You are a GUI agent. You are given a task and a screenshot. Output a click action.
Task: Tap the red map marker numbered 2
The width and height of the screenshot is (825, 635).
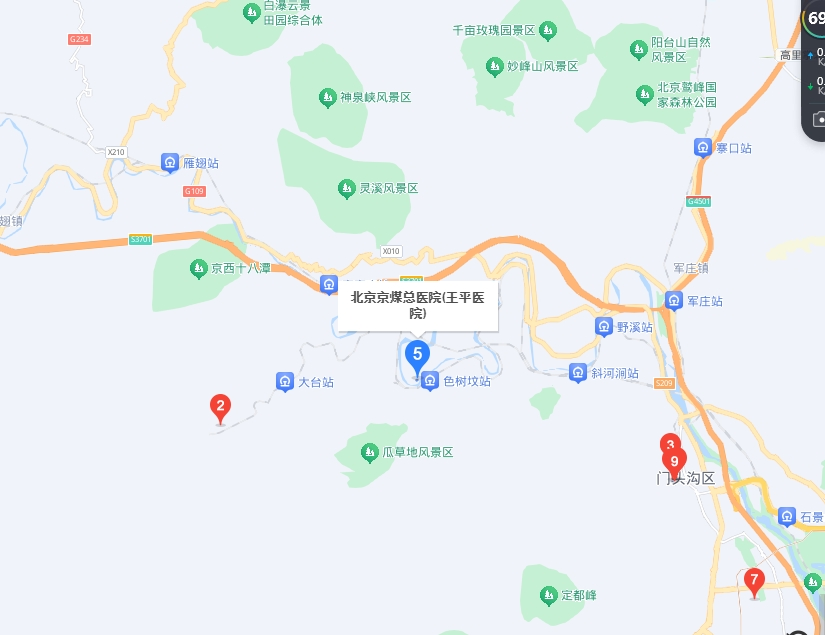[219, 407]
